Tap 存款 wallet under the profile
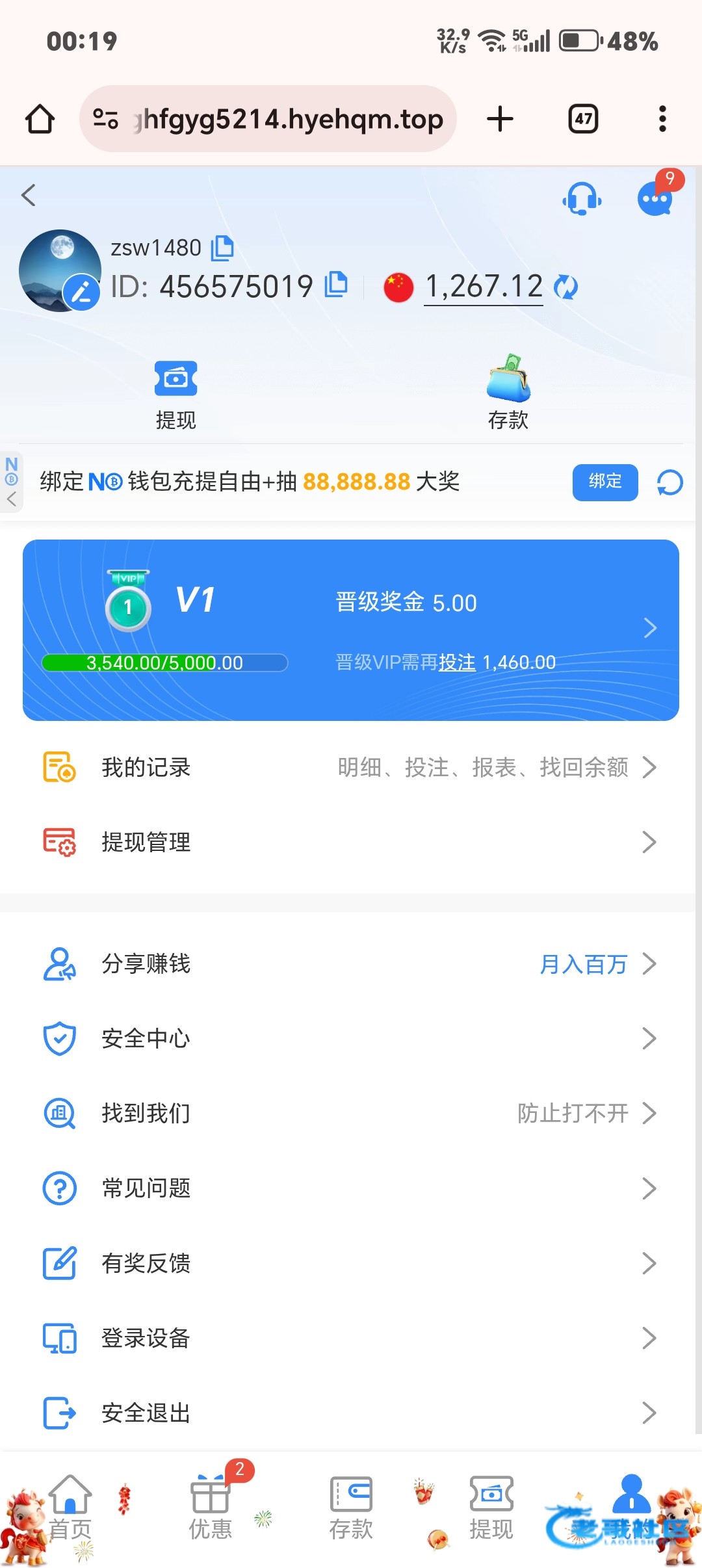702x1568 pixels. (508, 395)
